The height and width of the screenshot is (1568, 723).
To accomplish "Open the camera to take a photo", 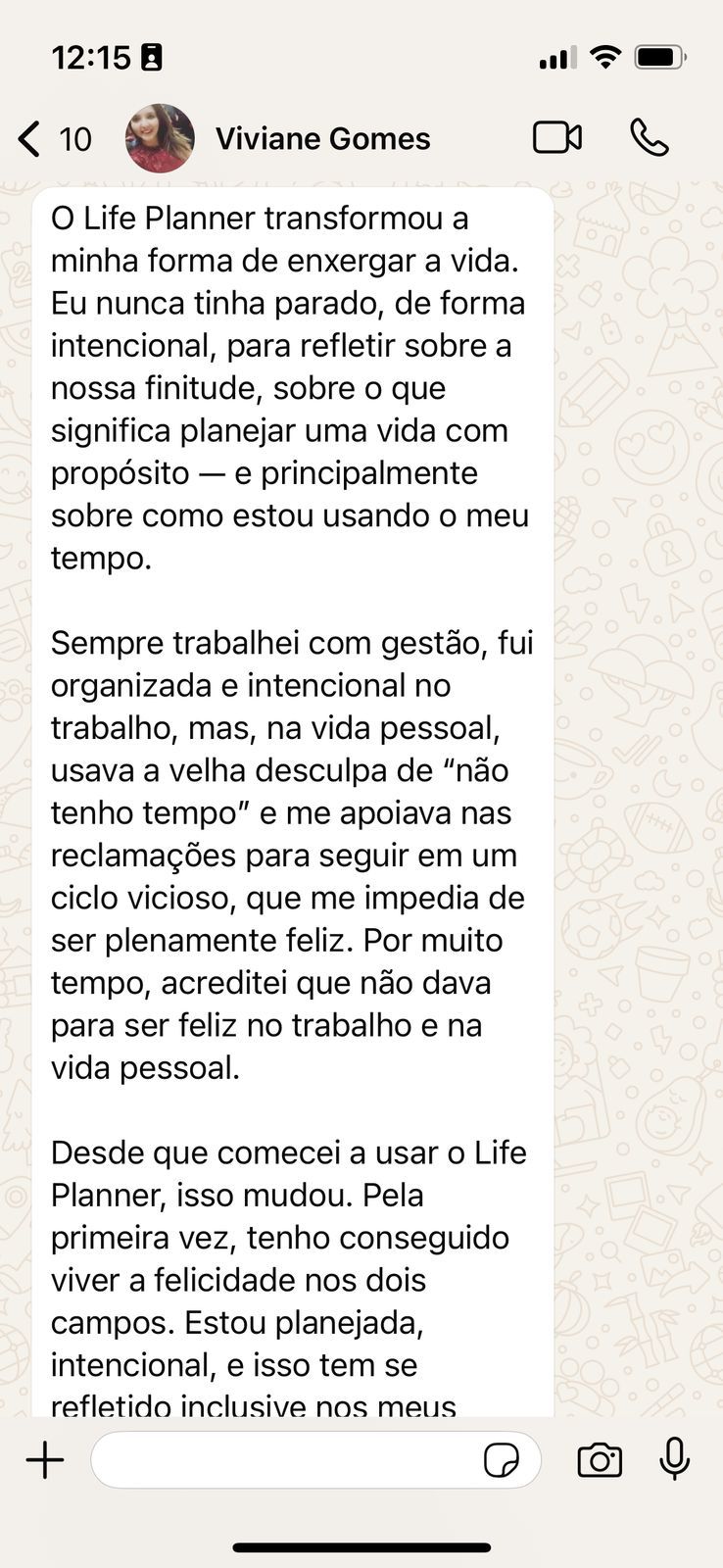I will coord(600,1460).
